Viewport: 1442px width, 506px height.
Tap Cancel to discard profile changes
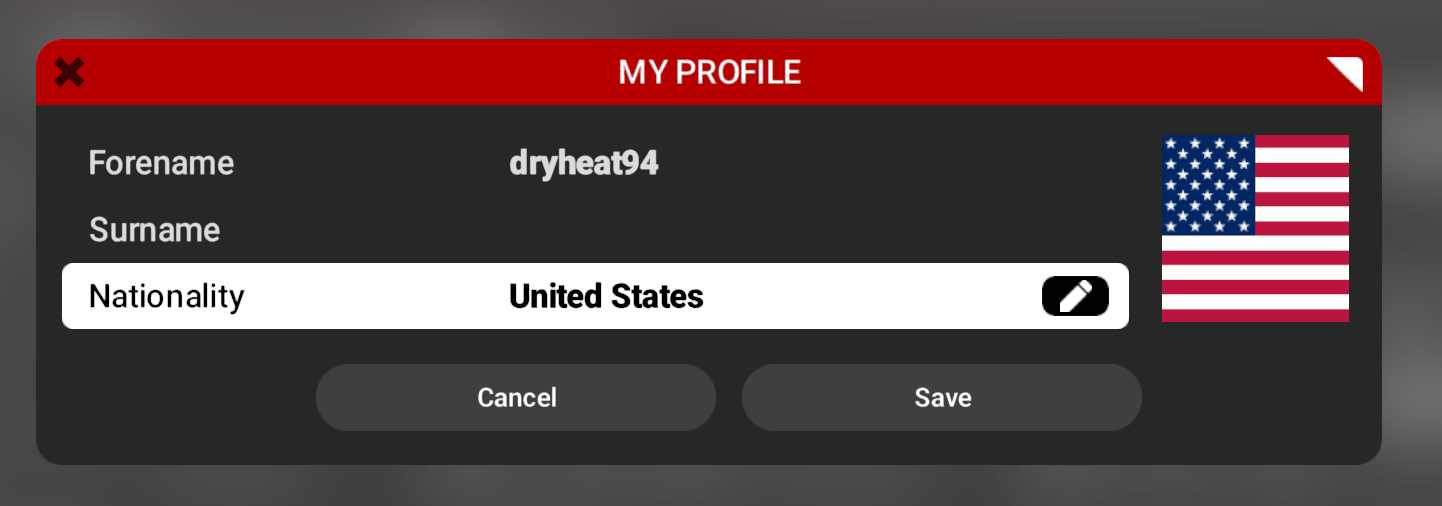pyautogui.click(x=516, y=397)
